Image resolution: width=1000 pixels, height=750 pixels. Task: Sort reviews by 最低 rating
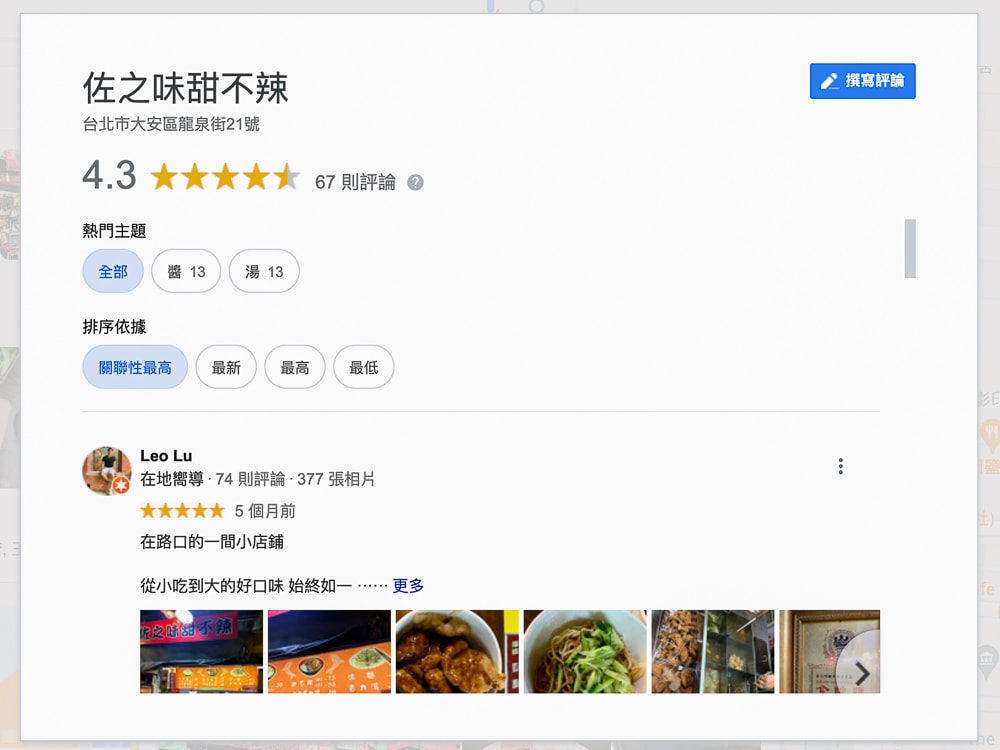point(363,367)
